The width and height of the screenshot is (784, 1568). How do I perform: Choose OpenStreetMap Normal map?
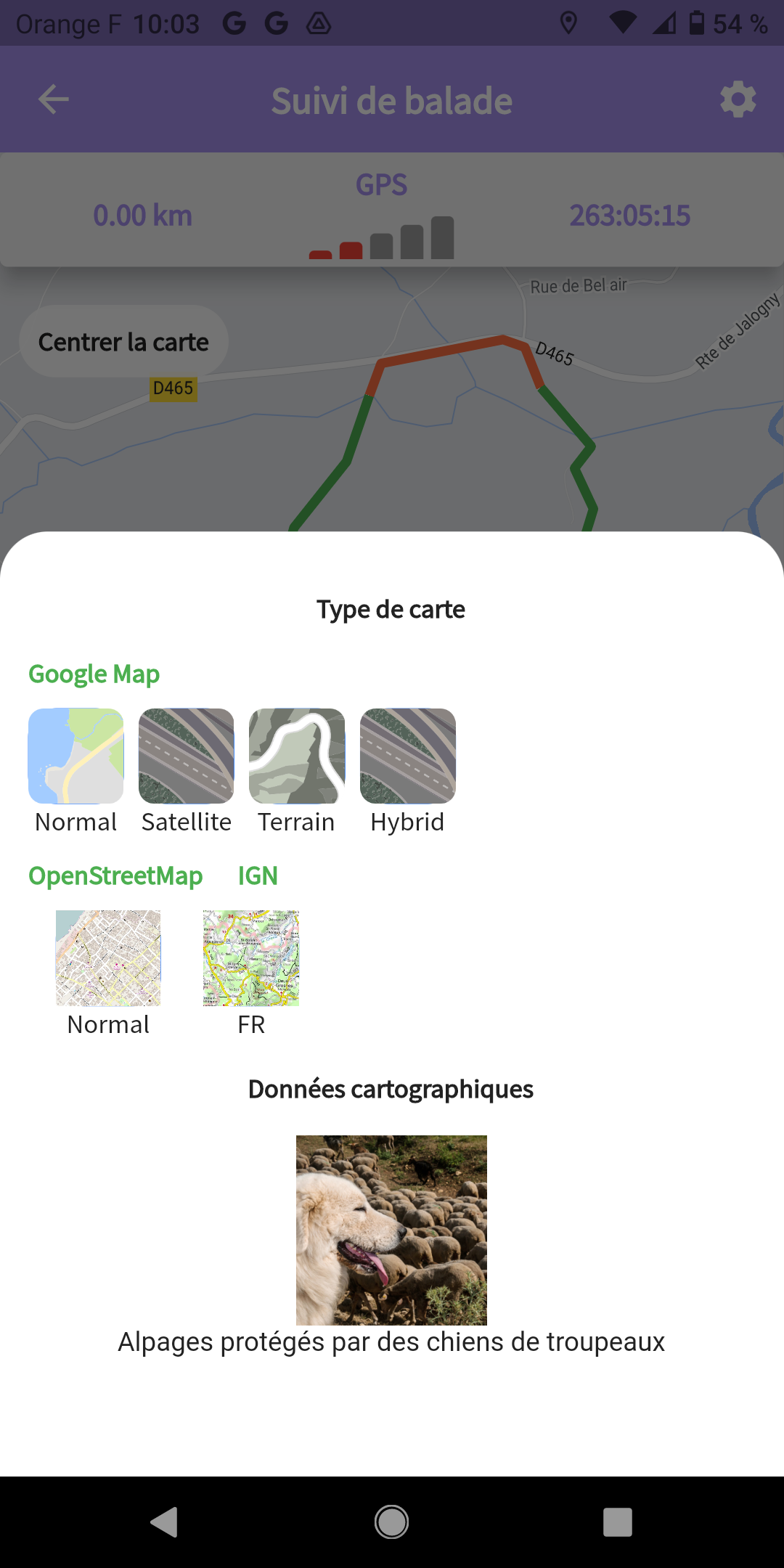pyautogui.click(x=108, y=958)
